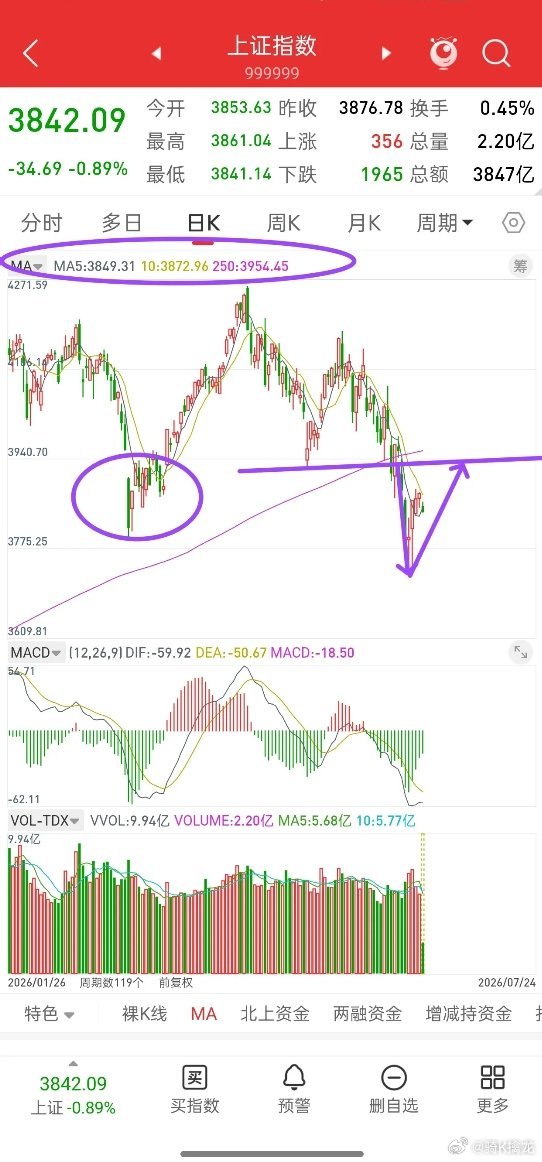Tap the 筹 chip distribution button
Viewport: 542px width, 1162px height.
click(x=520, y=266)
